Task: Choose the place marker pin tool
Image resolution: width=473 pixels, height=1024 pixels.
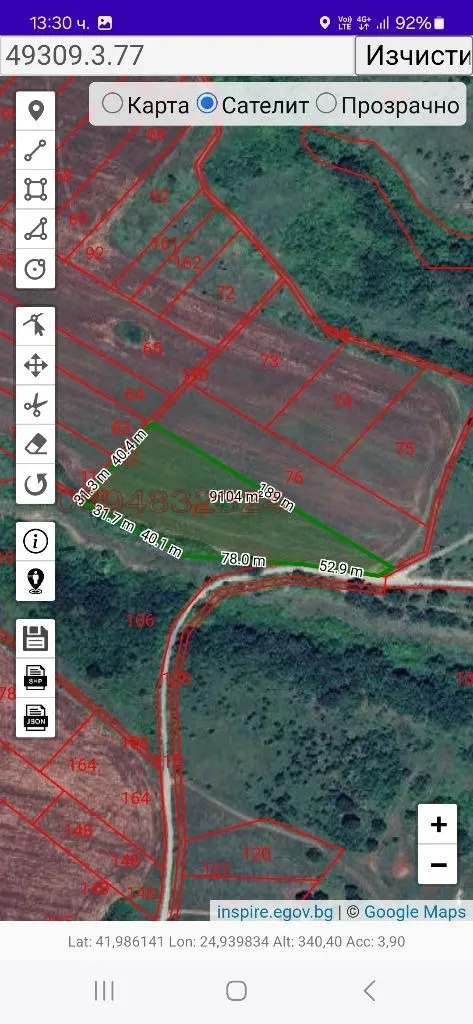Action: tap(35, 111)
